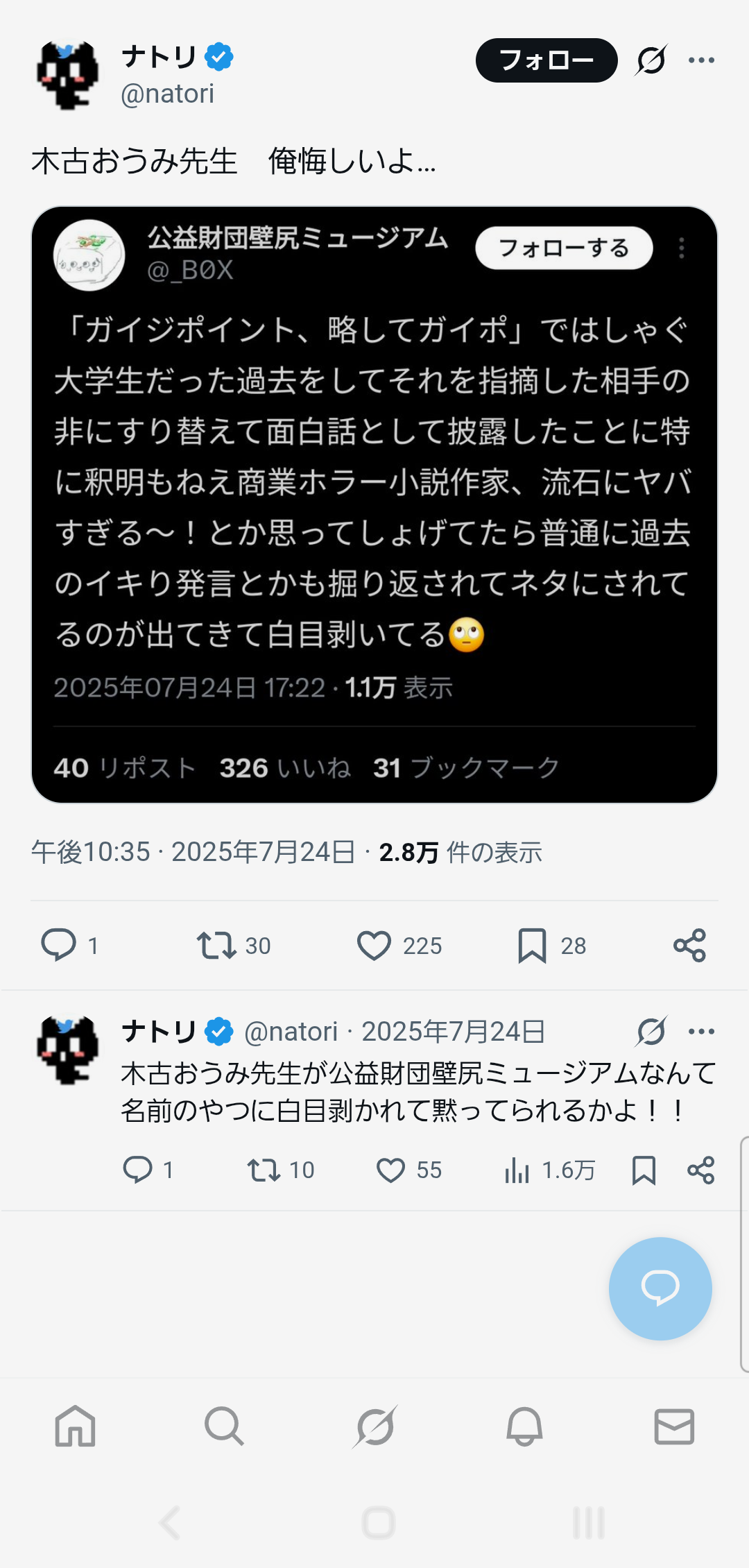
Task: Open the Notifications bell tab
Action: coord(524,1426)
